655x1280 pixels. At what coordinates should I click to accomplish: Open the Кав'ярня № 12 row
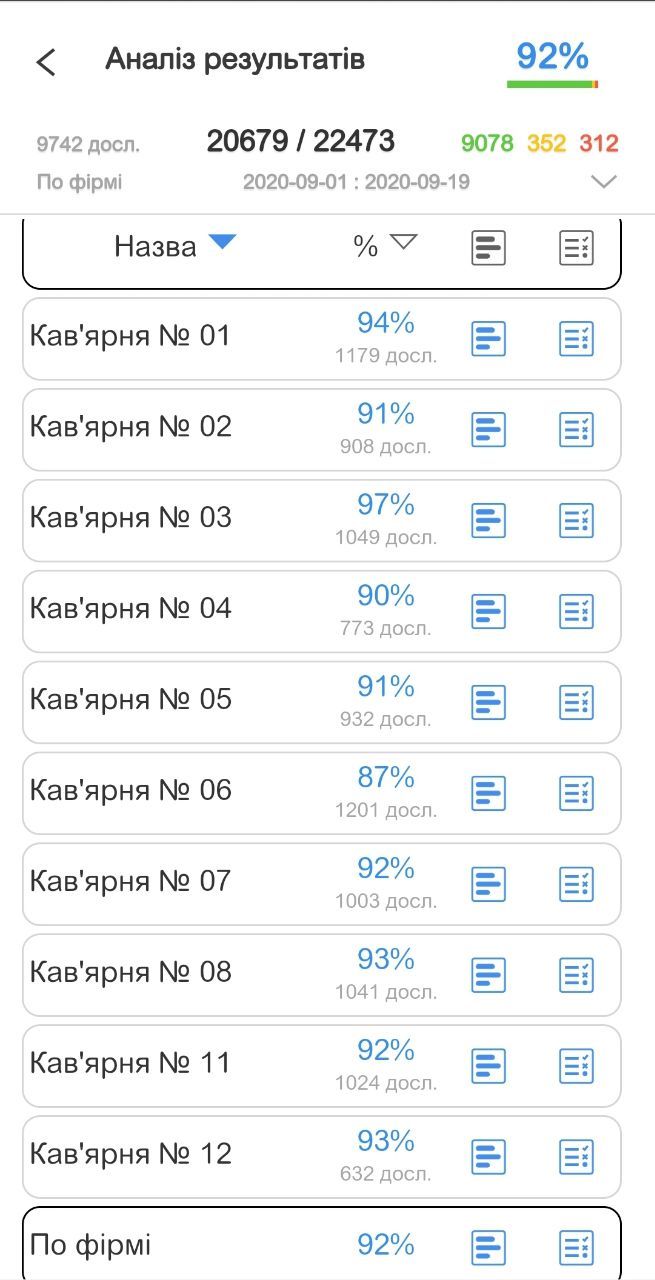[130, 1155]
